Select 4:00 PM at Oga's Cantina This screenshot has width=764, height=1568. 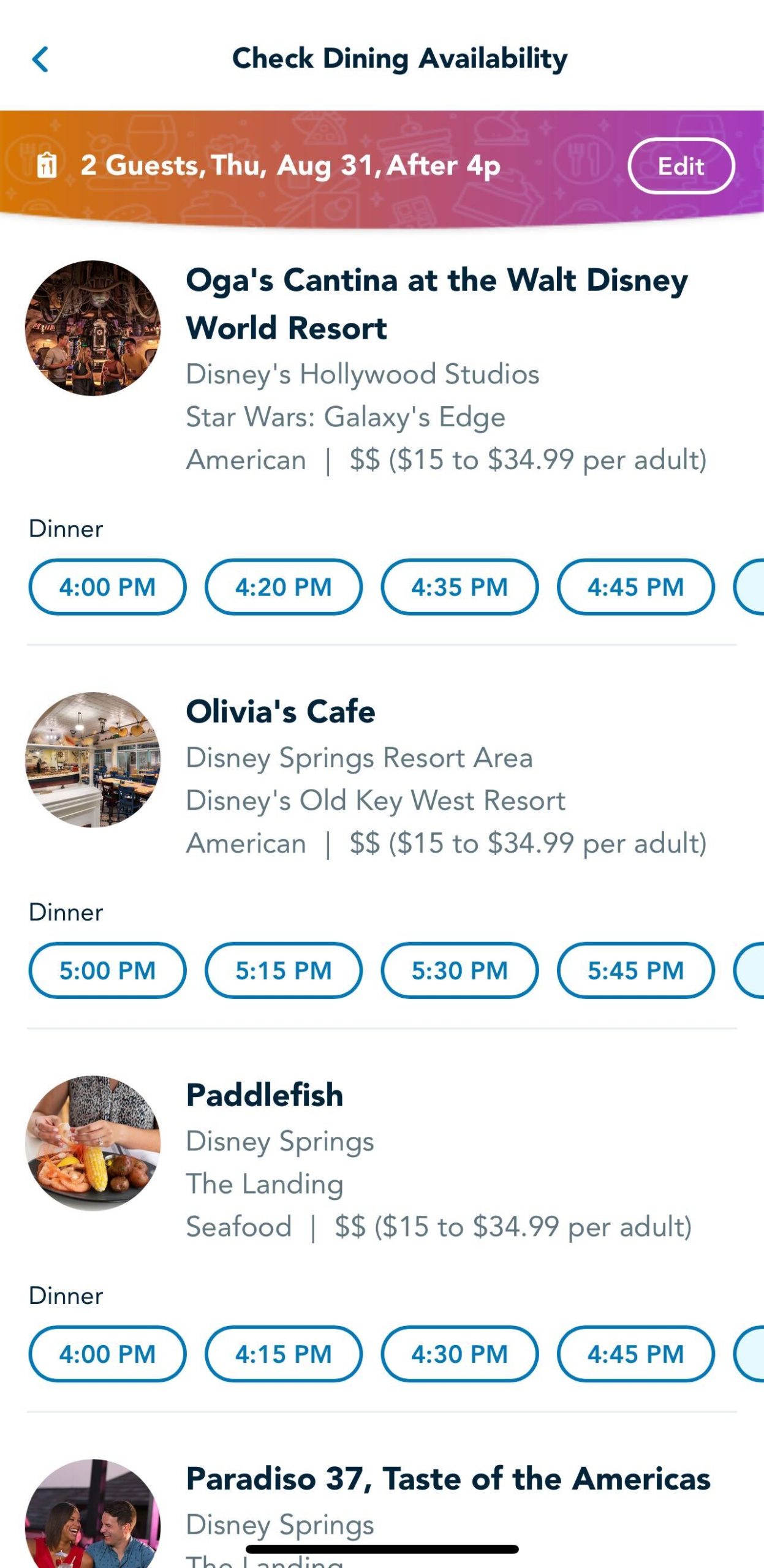107,586
